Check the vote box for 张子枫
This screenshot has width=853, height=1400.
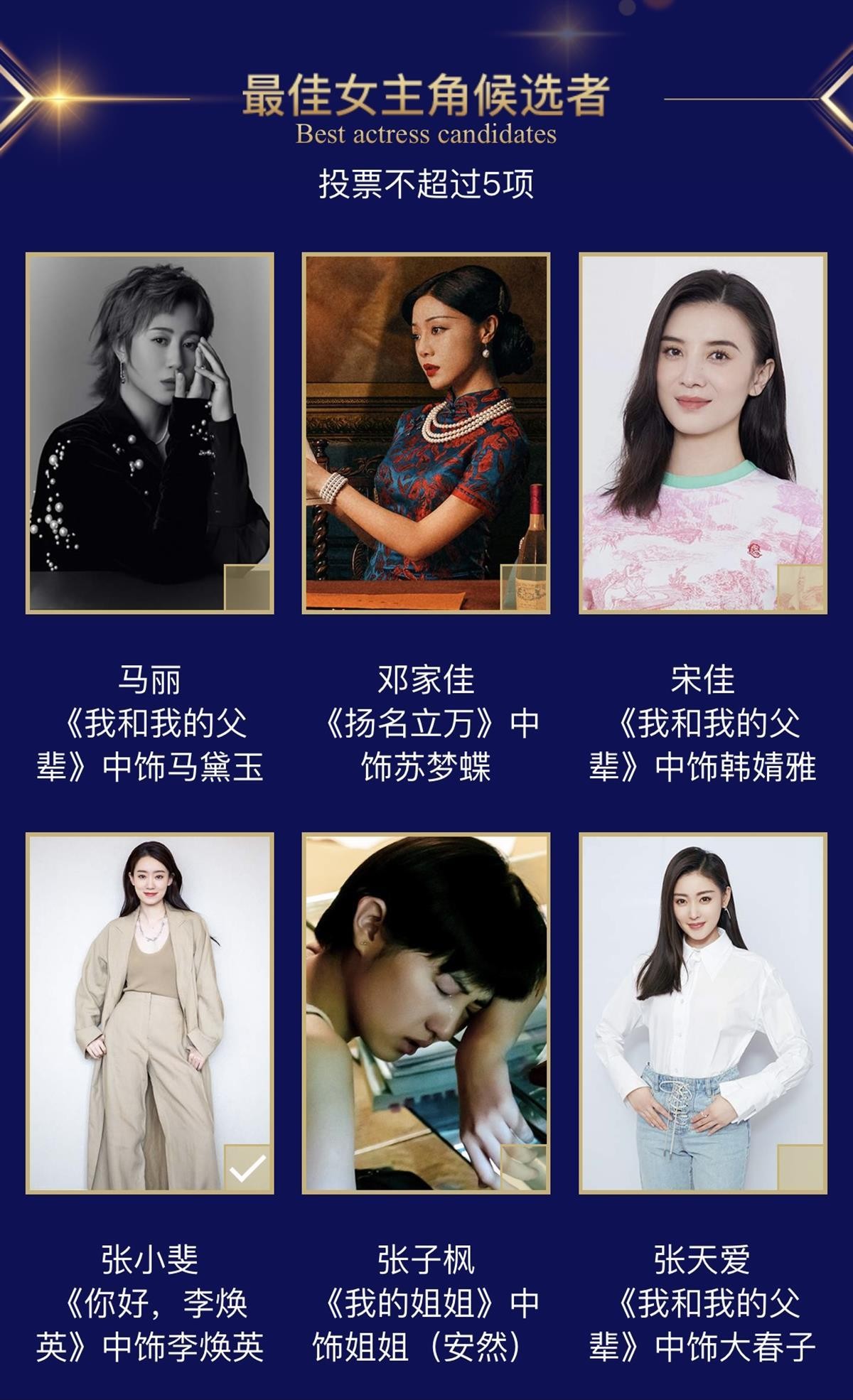coord(524,1168)
